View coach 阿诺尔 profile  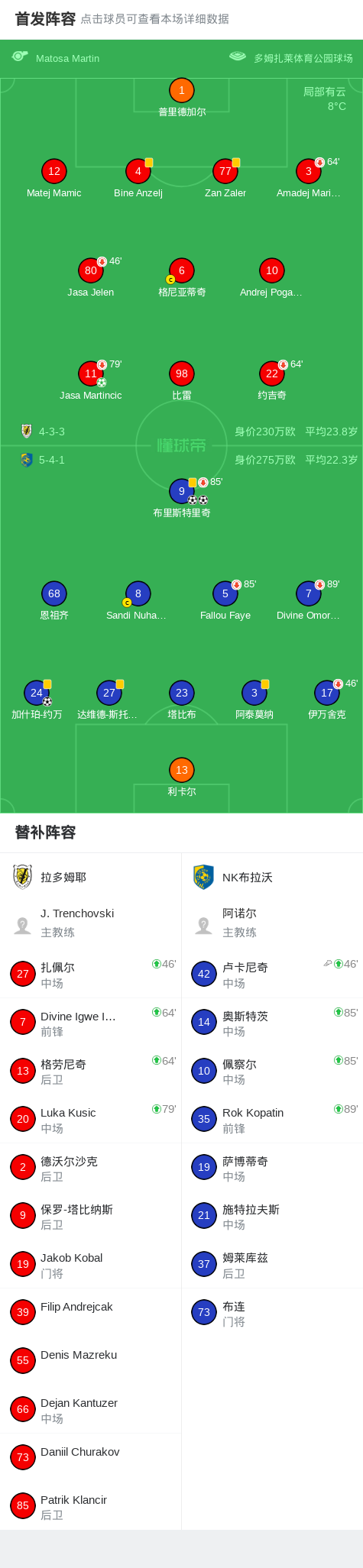pos(272,923)
